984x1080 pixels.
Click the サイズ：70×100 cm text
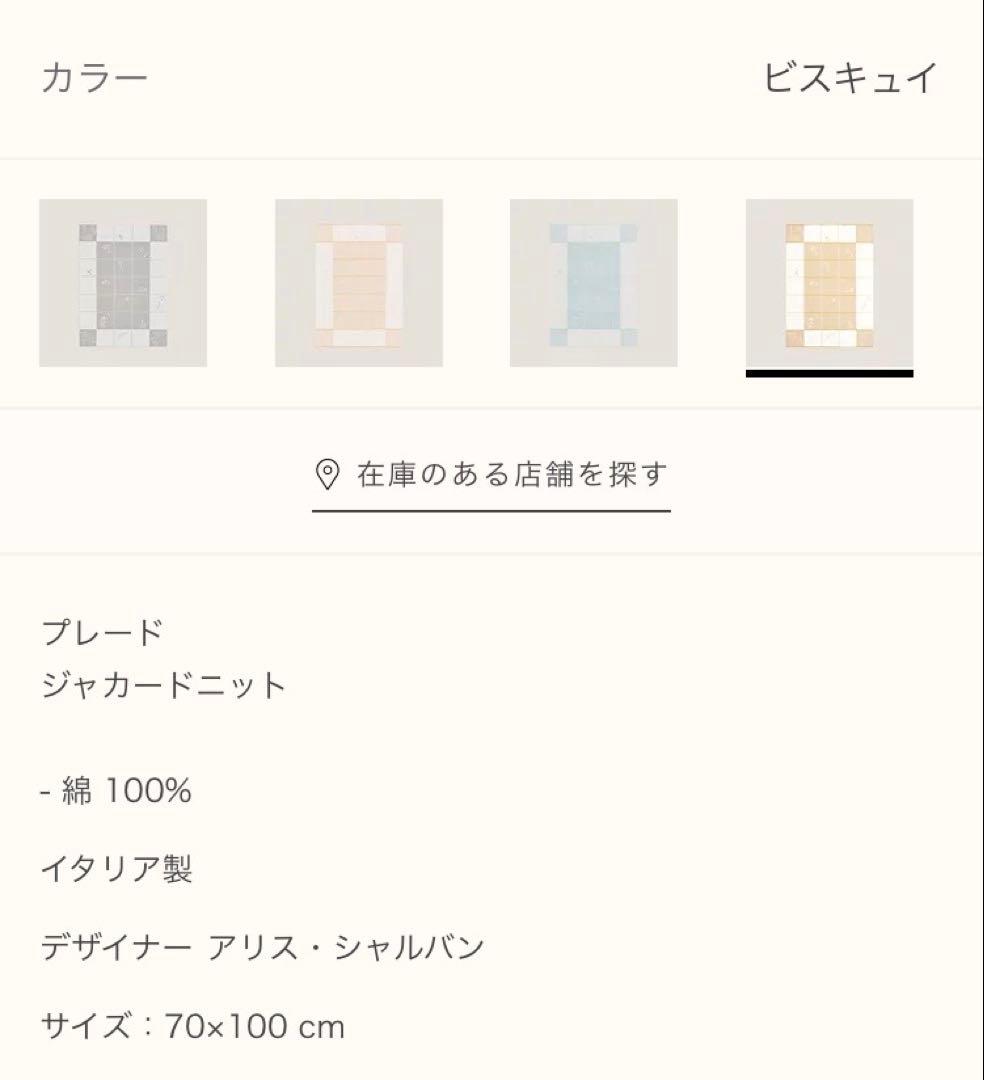click(x=190, y=1022)
